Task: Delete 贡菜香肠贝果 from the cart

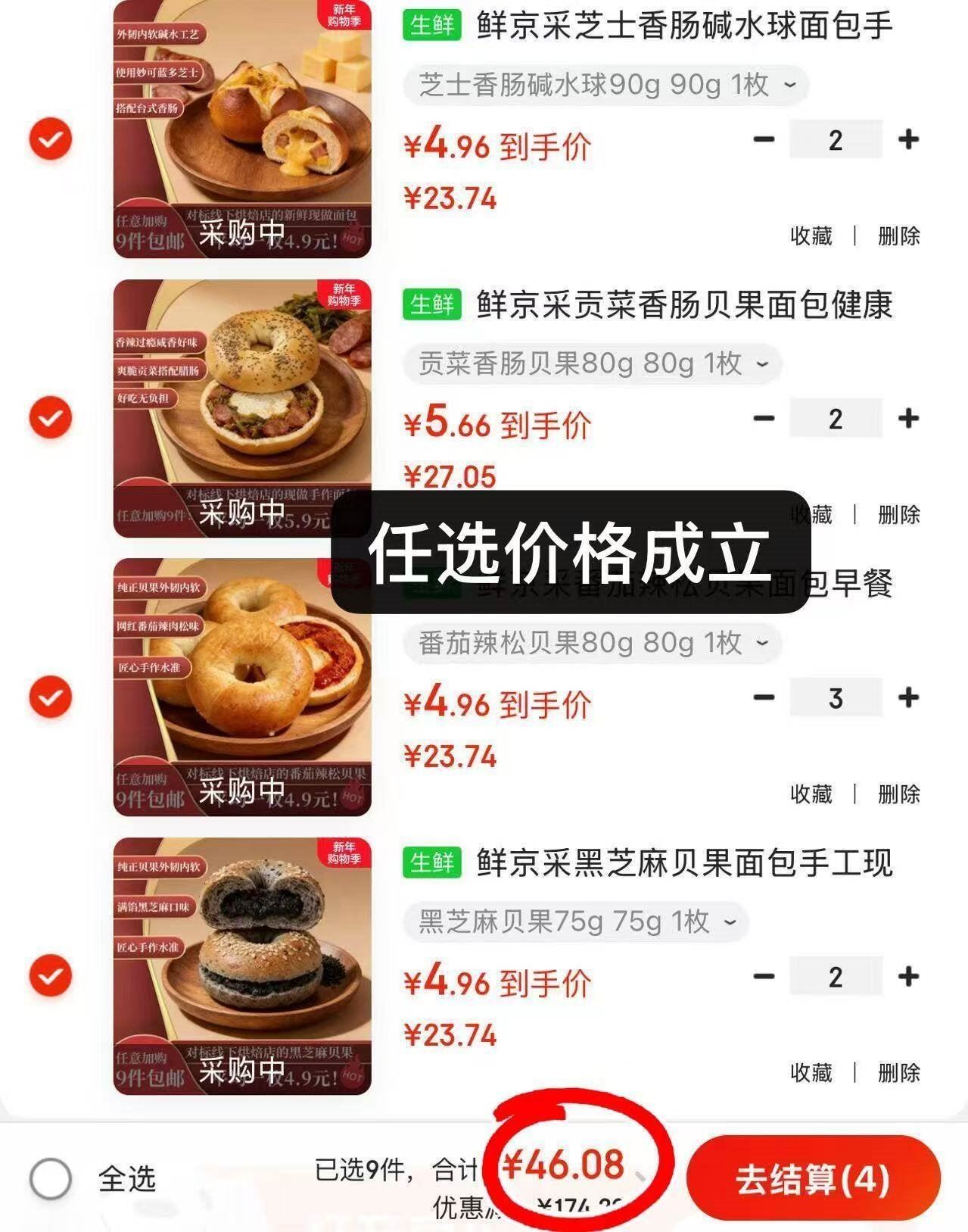Action: pos(899,515)
